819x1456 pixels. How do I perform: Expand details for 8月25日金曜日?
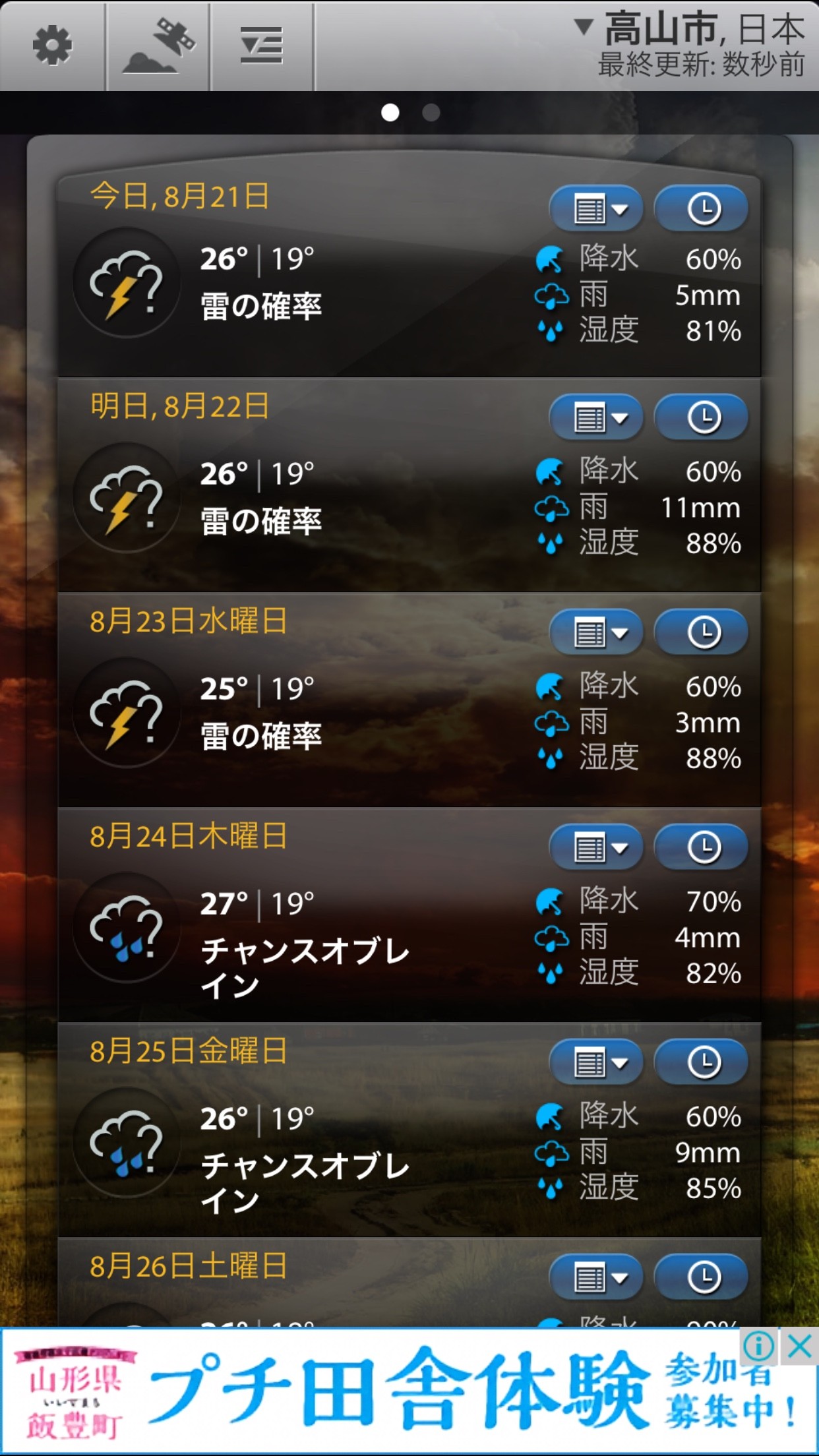597,1062
